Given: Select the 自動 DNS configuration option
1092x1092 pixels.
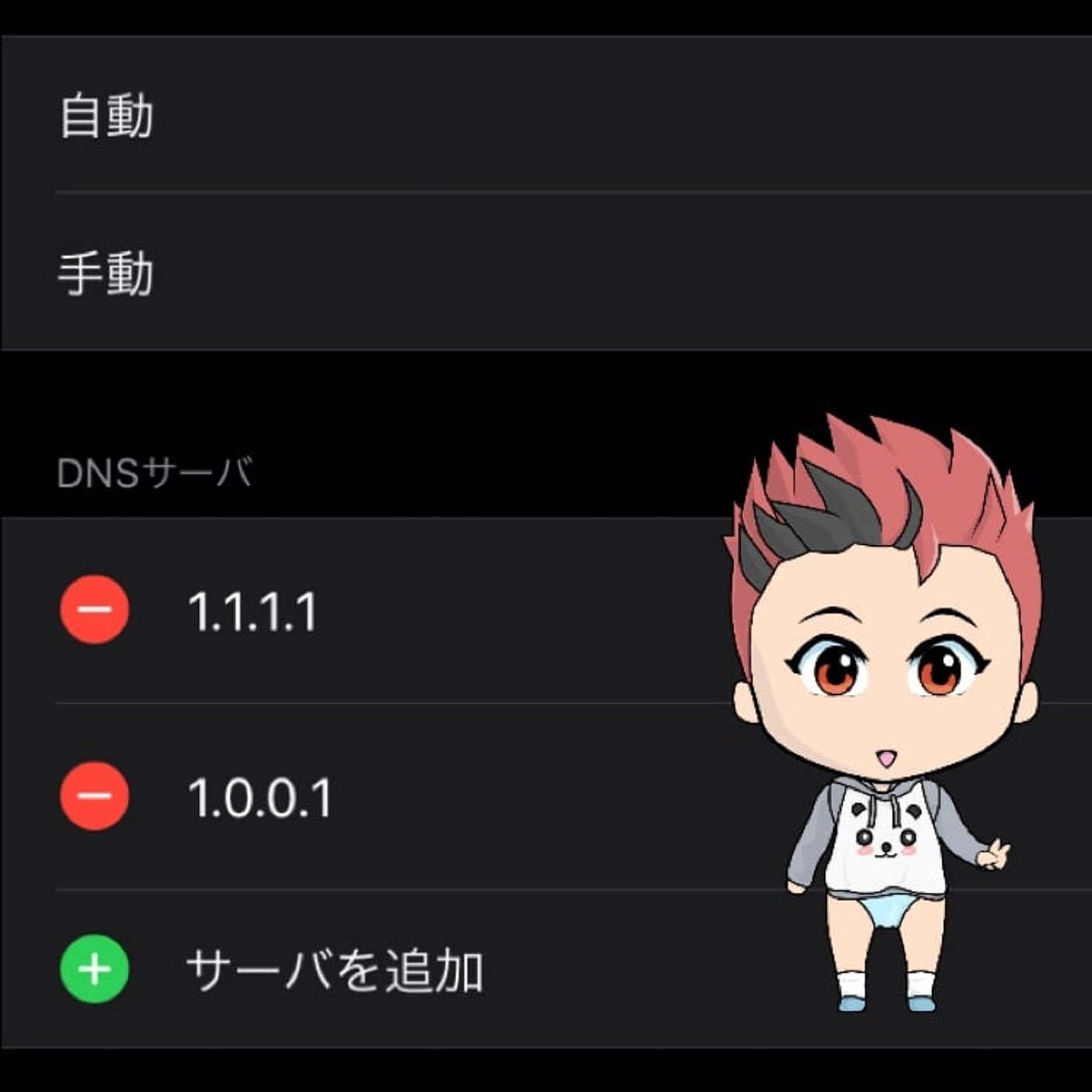Looking at the screenshot, I should pyautogui.click(x=107, y=115).
